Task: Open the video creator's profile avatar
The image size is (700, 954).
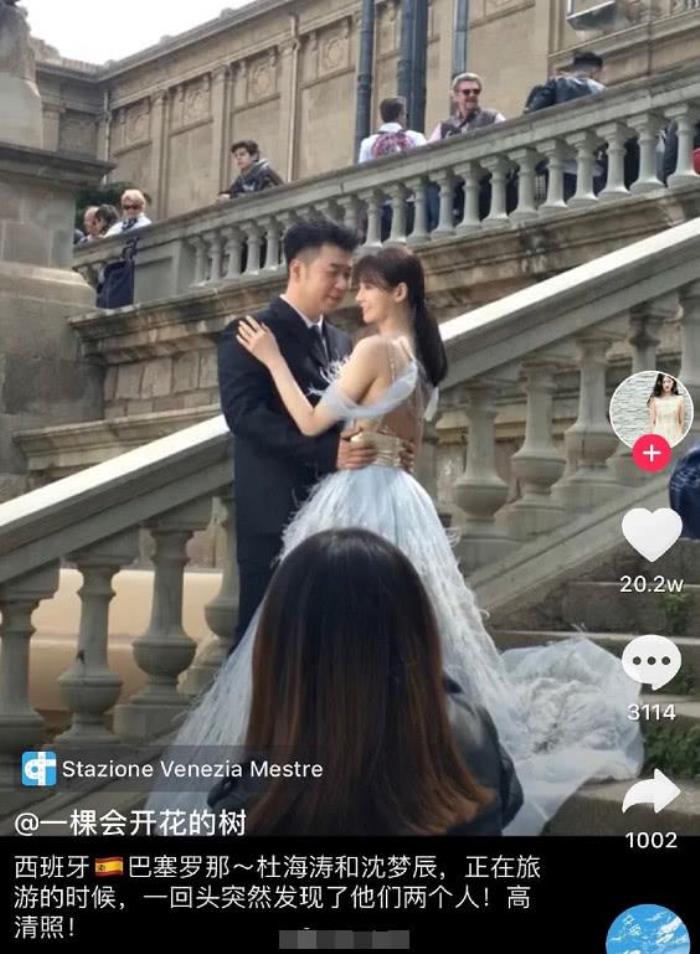Action: pos(651,407)
